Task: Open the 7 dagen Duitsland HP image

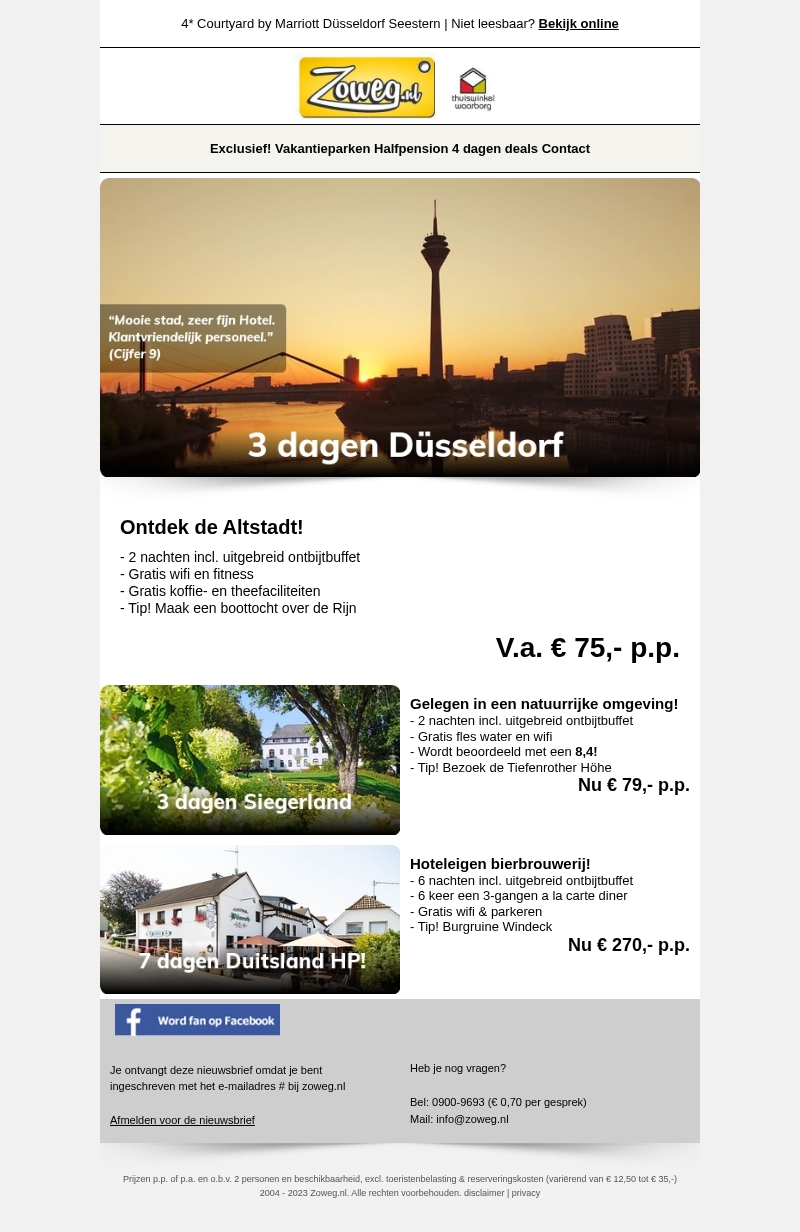Action: pyautogui.click(x=250, y=919)
